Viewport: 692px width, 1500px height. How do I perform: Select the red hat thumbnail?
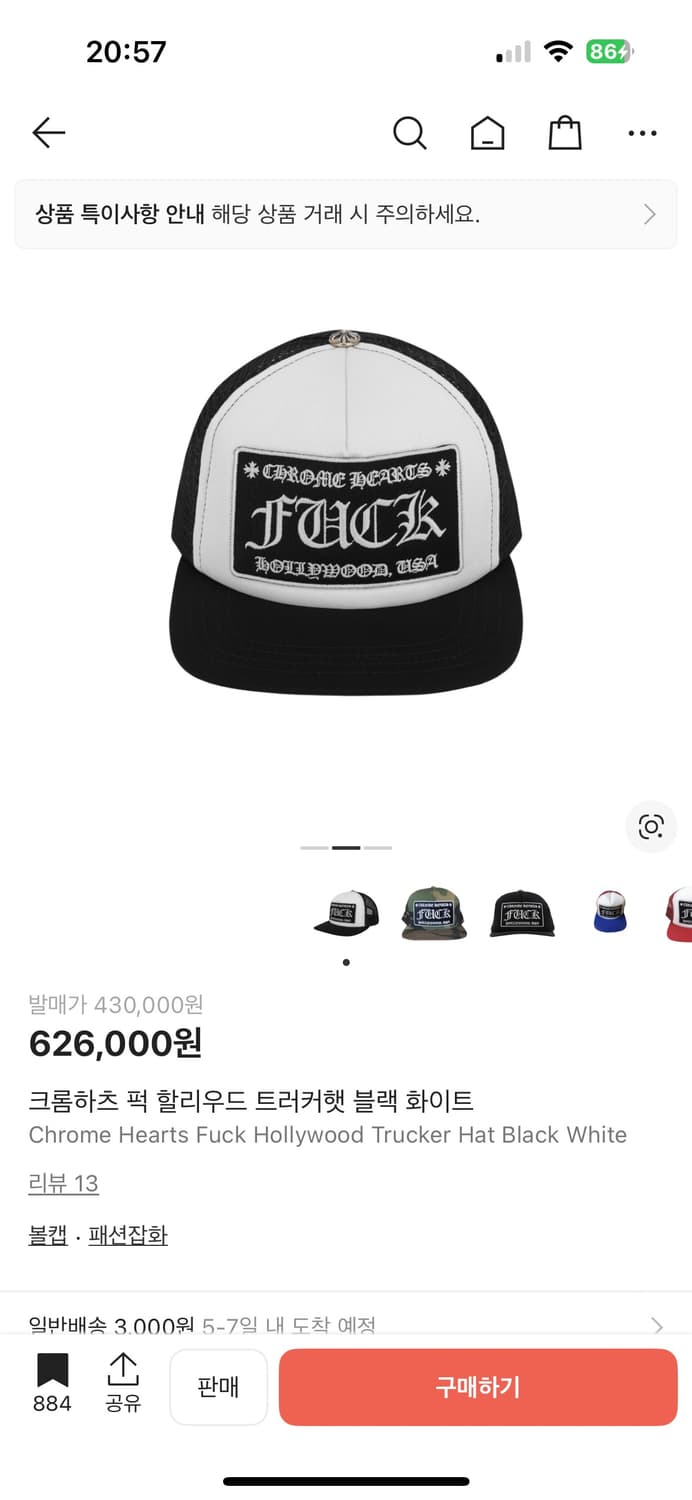point(680,914)
